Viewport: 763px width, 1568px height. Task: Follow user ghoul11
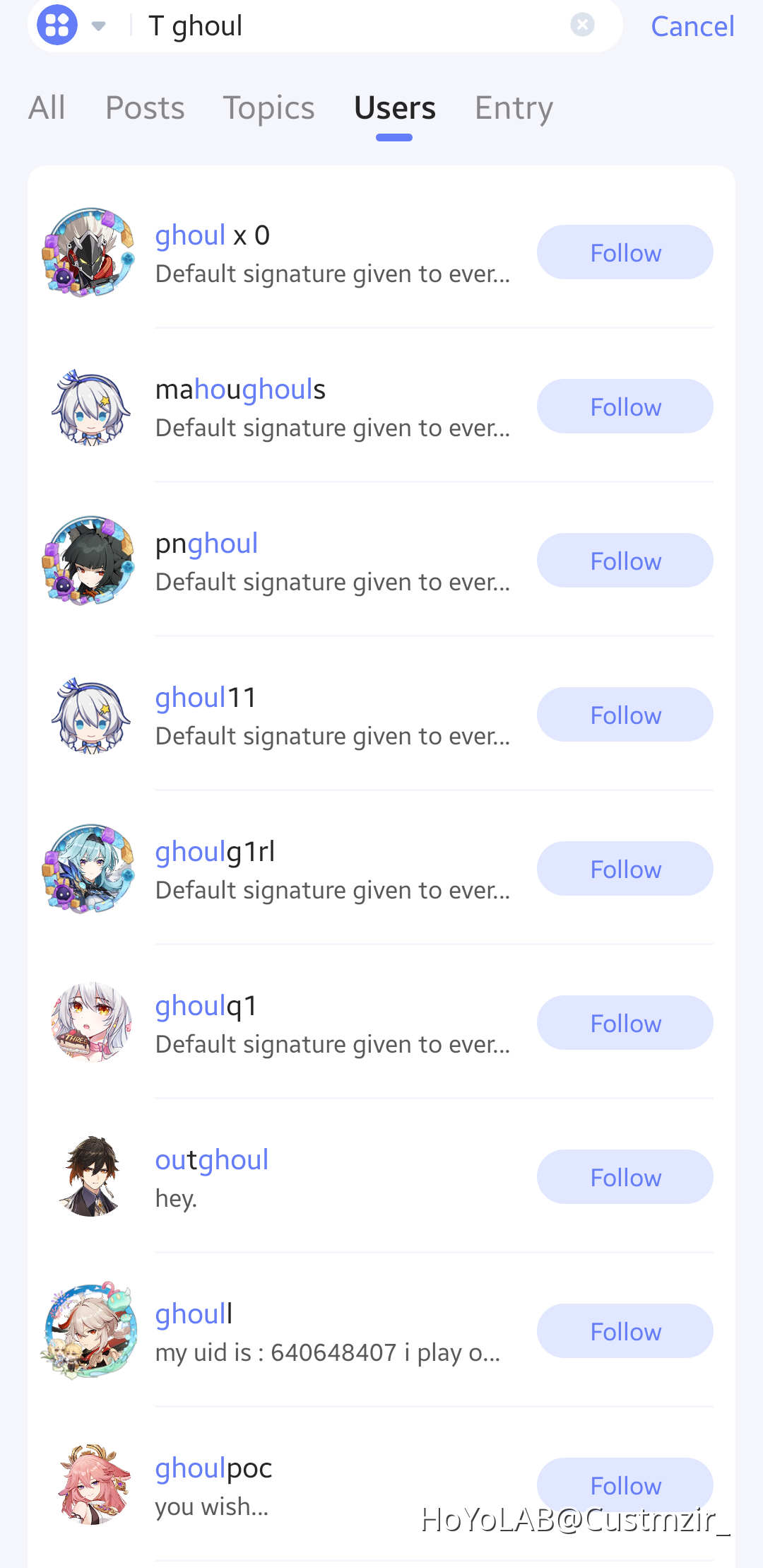pos(625,715)
